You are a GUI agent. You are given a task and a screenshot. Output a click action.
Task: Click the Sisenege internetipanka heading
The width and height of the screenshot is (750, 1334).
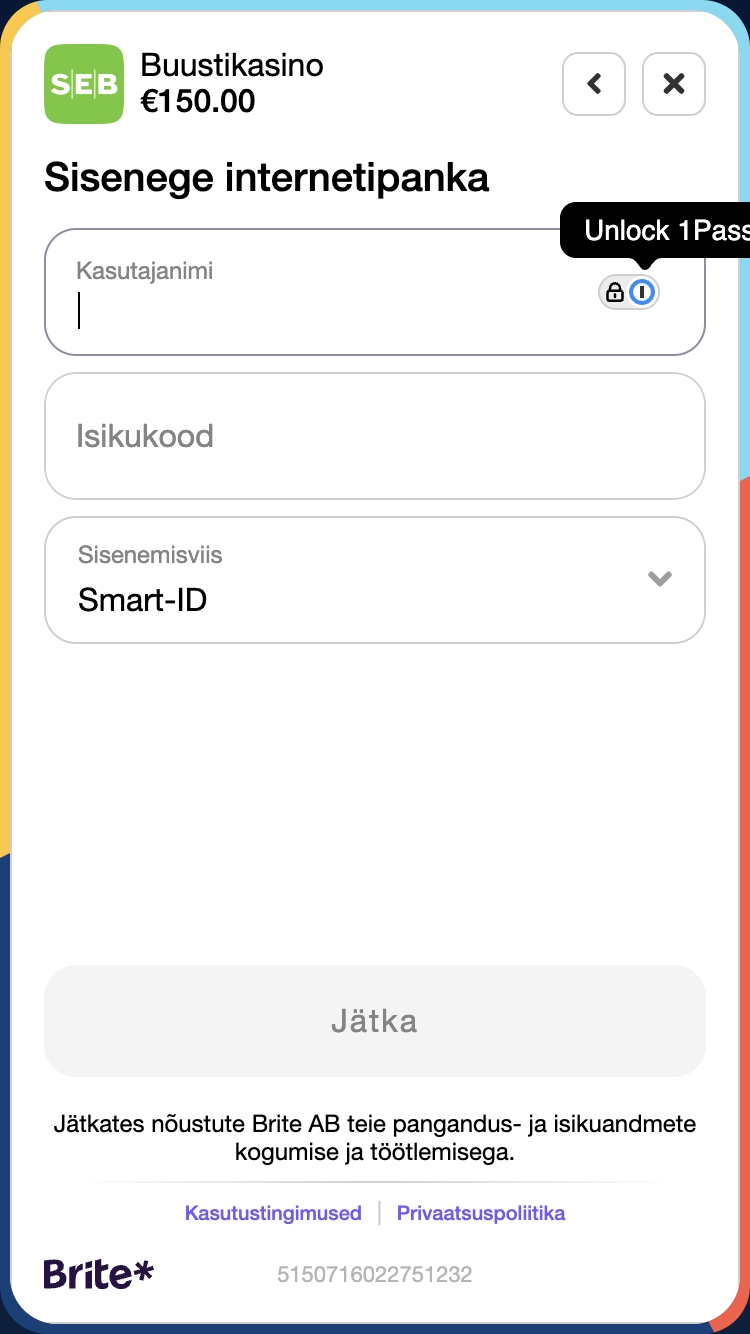(x=265, y=178)
